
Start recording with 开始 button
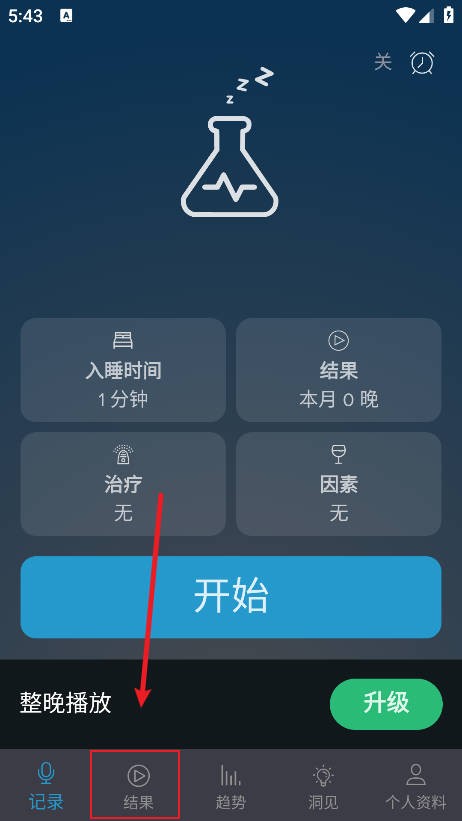pos(231,597)
